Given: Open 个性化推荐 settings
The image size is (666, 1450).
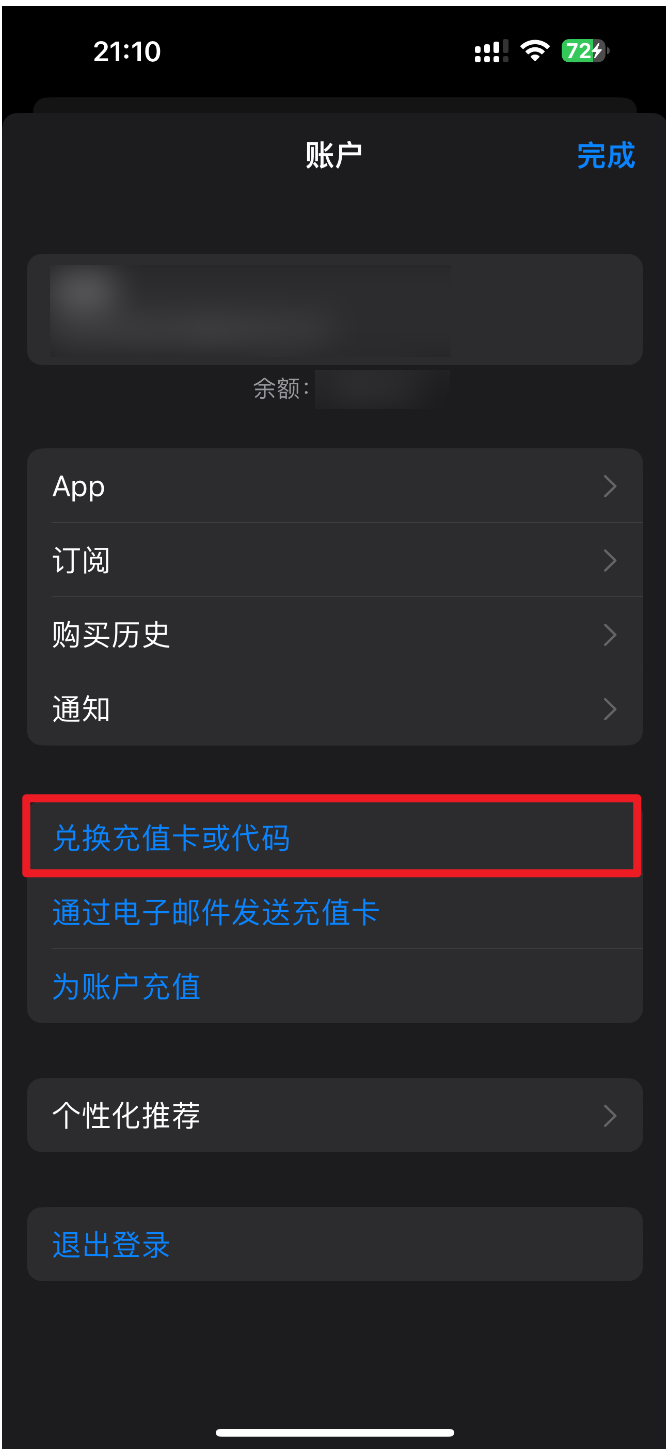Looking at the screenshot, I should [334, 1115].
